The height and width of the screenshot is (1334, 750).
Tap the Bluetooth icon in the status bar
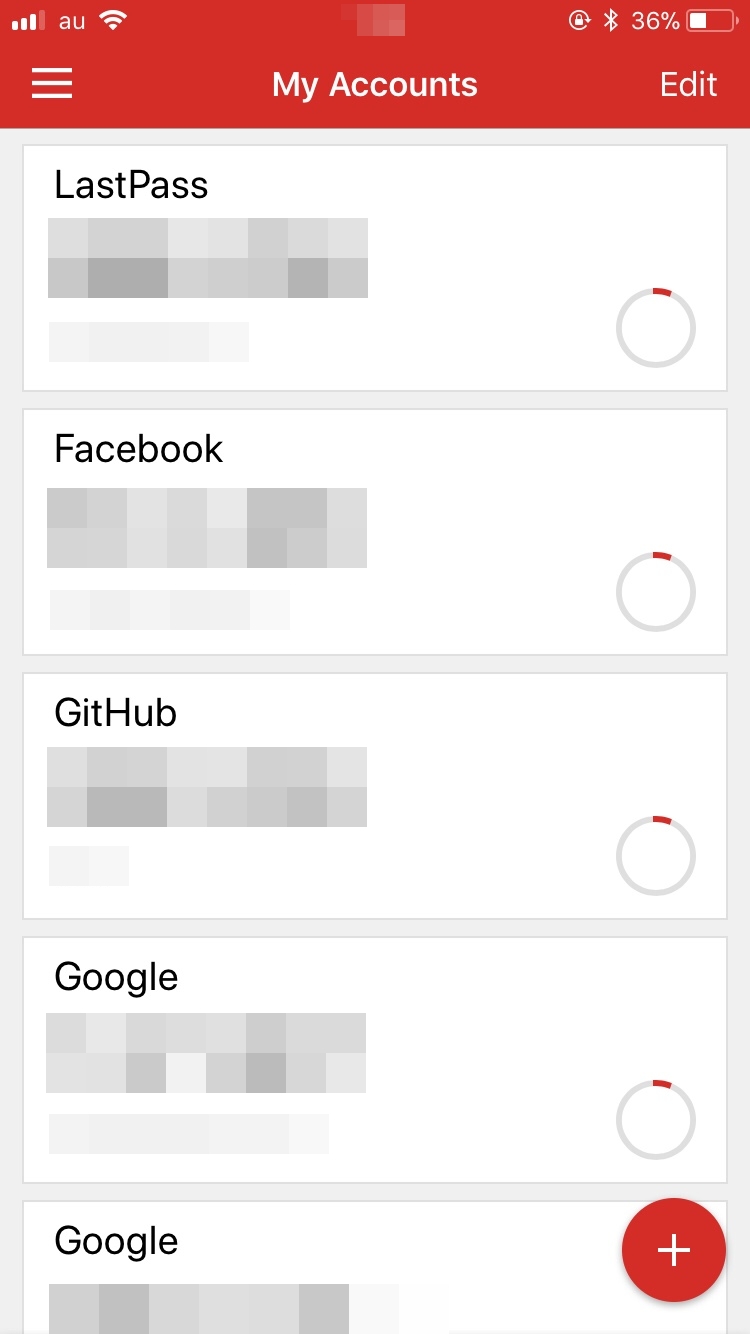608,19
